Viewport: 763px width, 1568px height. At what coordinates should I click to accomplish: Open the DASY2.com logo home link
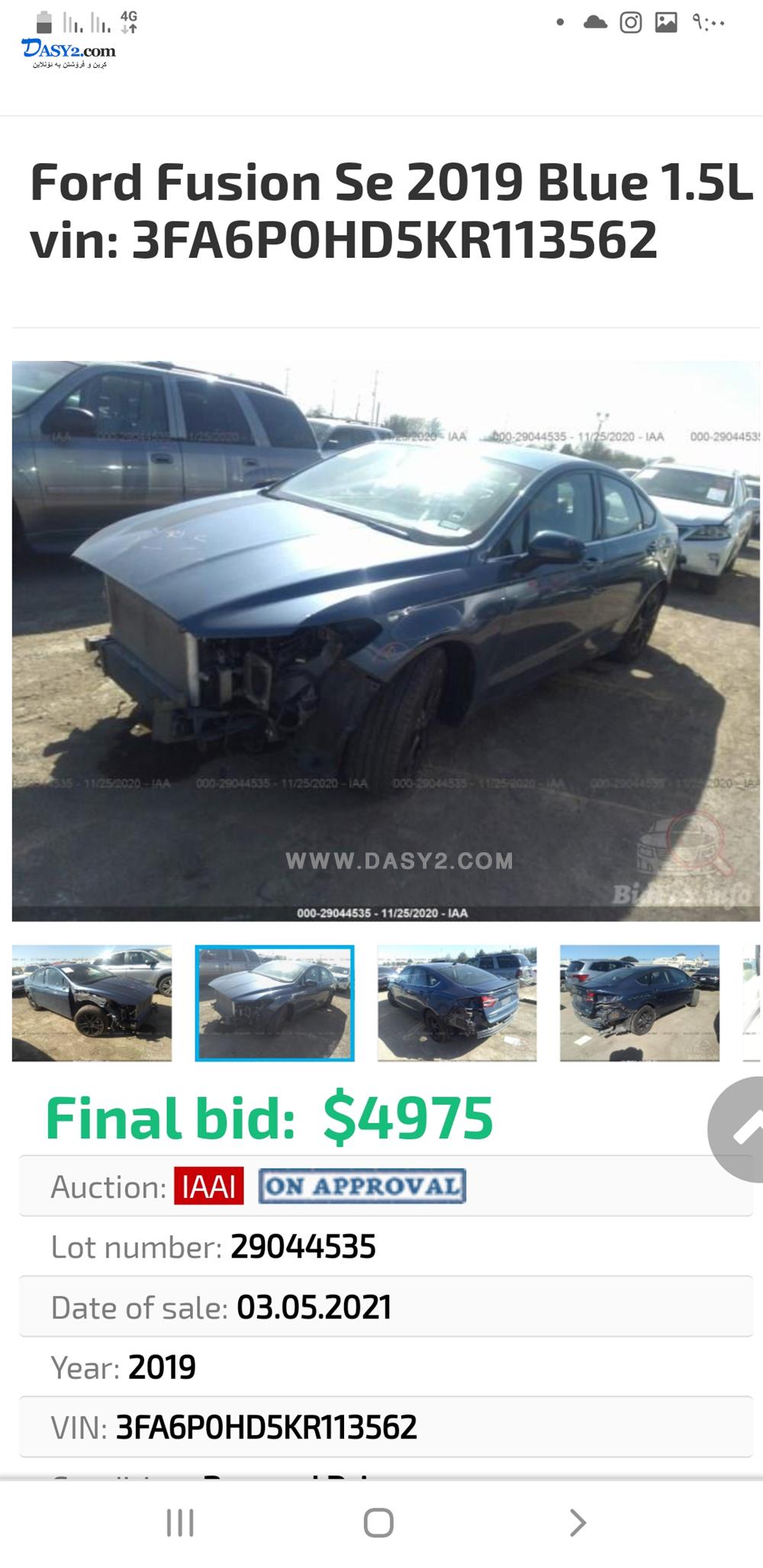pyautogui.click(x=69, y=53)
